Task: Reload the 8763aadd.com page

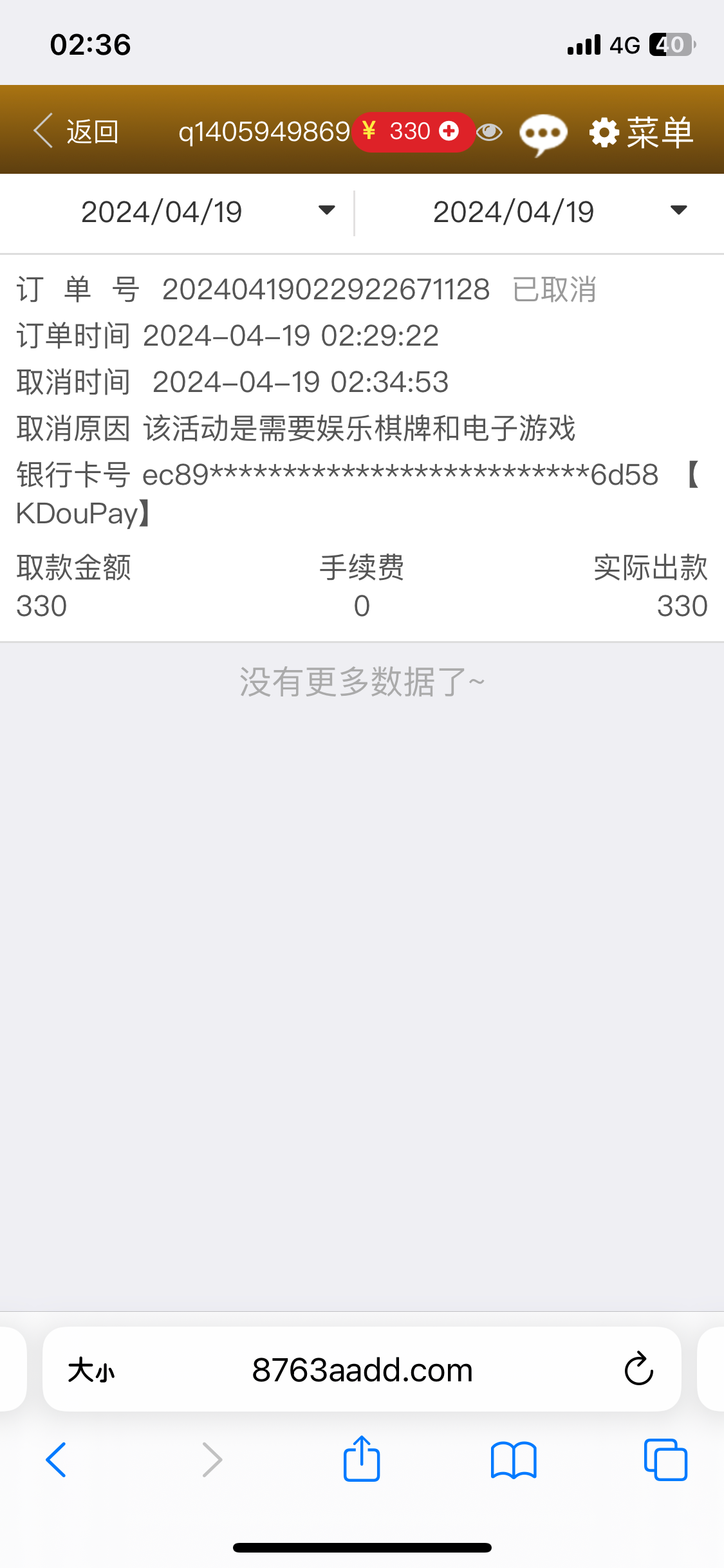Action: tap(638, 1368)
